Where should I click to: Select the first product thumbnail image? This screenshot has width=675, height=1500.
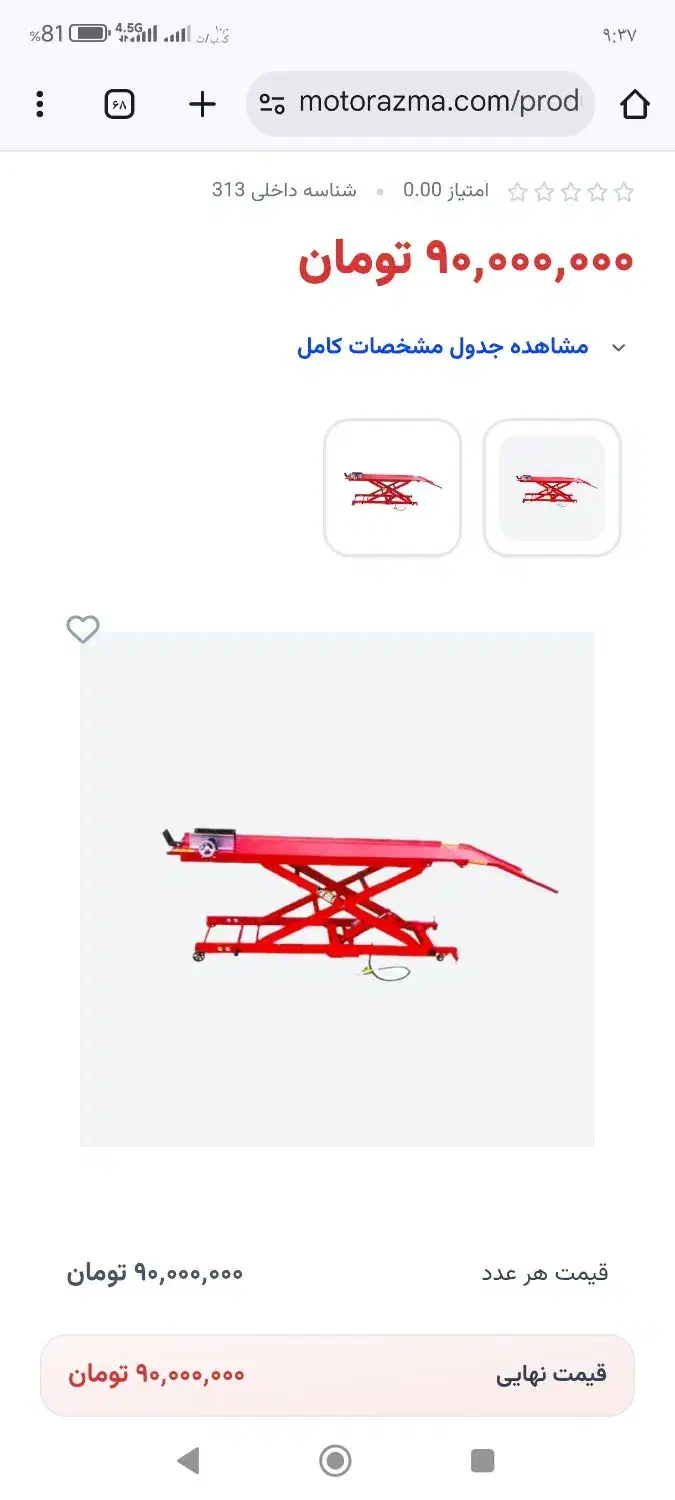click(552, 488)
